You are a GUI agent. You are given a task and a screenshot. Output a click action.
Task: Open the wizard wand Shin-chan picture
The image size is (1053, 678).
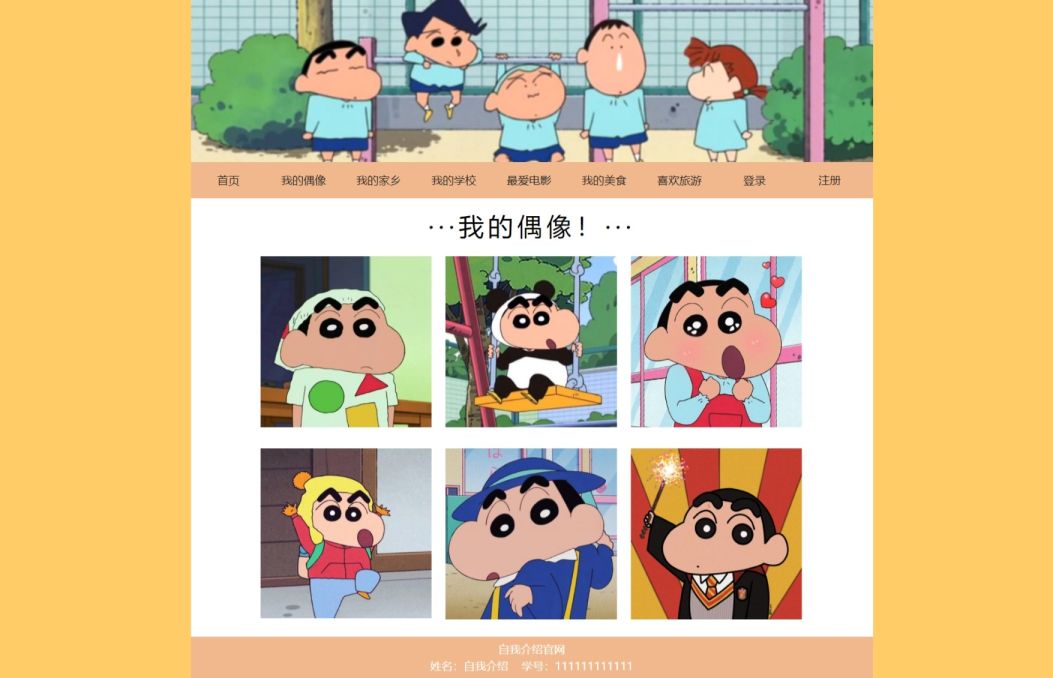716,533
